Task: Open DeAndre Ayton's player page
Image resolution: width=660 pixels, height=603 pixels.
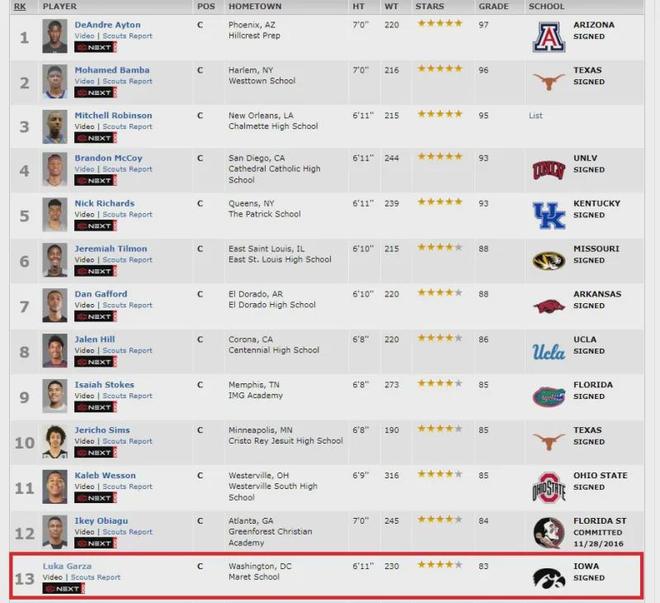Action: 107,25
